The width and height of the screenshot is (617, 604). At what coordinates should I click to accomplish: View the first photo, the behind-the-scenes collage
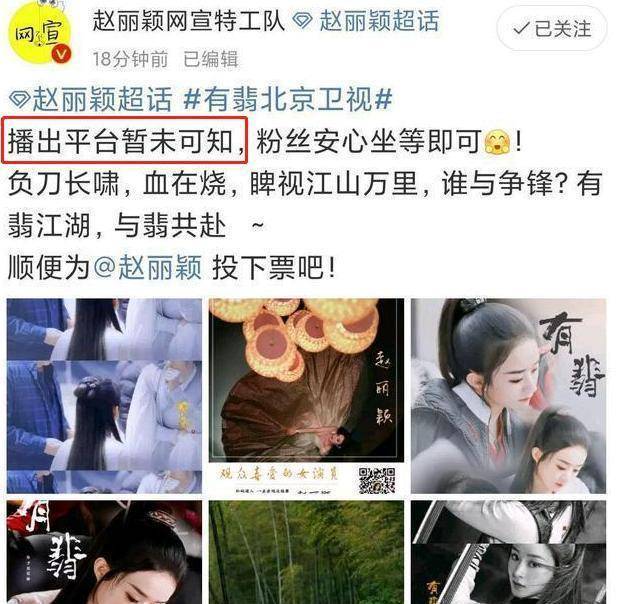click(x=103, y=395)
